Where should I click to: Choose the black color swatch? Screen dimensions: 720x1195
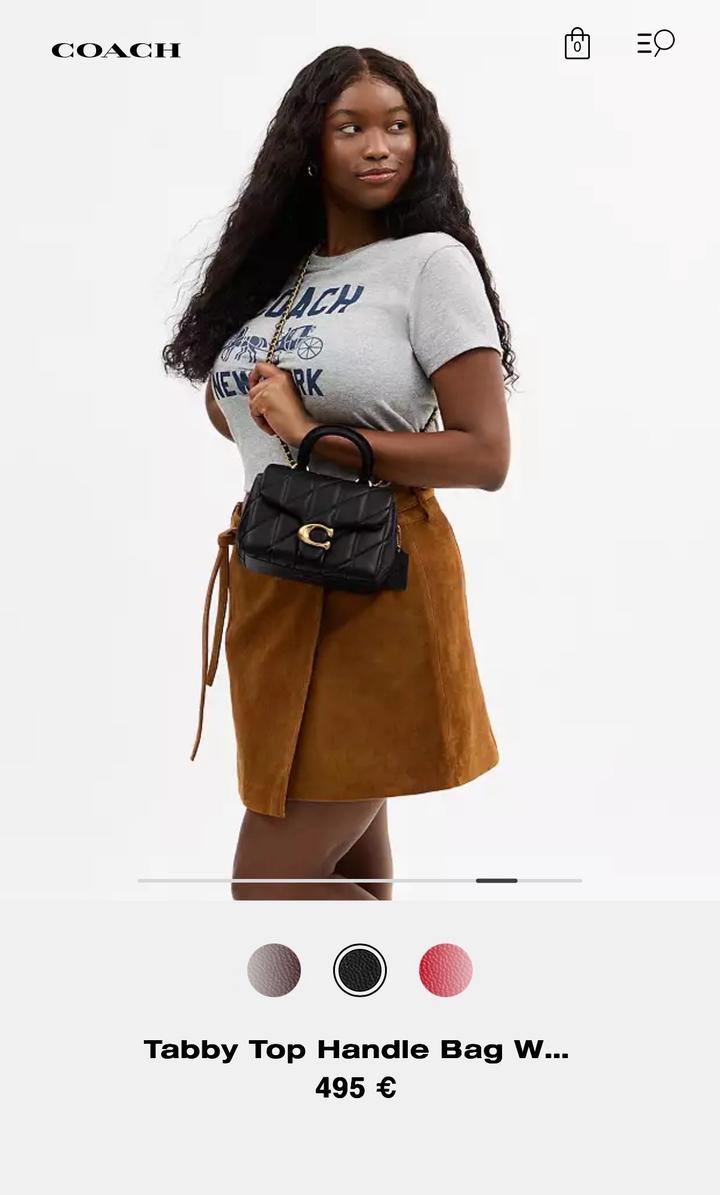[x=360, y=970]
